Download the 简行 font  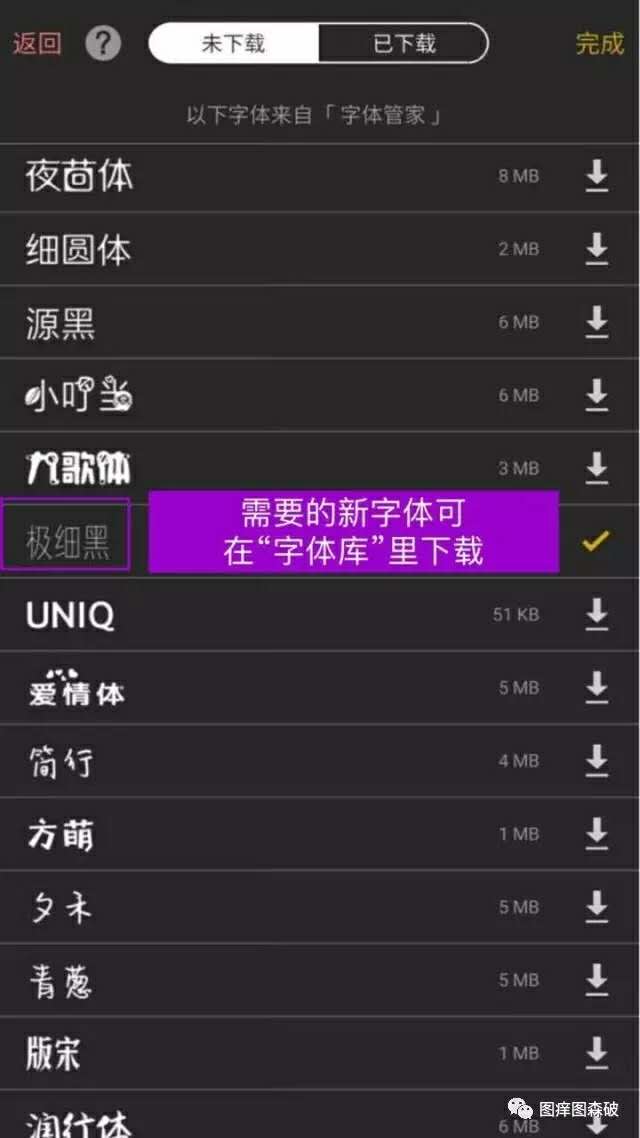(x=596, y=761)
